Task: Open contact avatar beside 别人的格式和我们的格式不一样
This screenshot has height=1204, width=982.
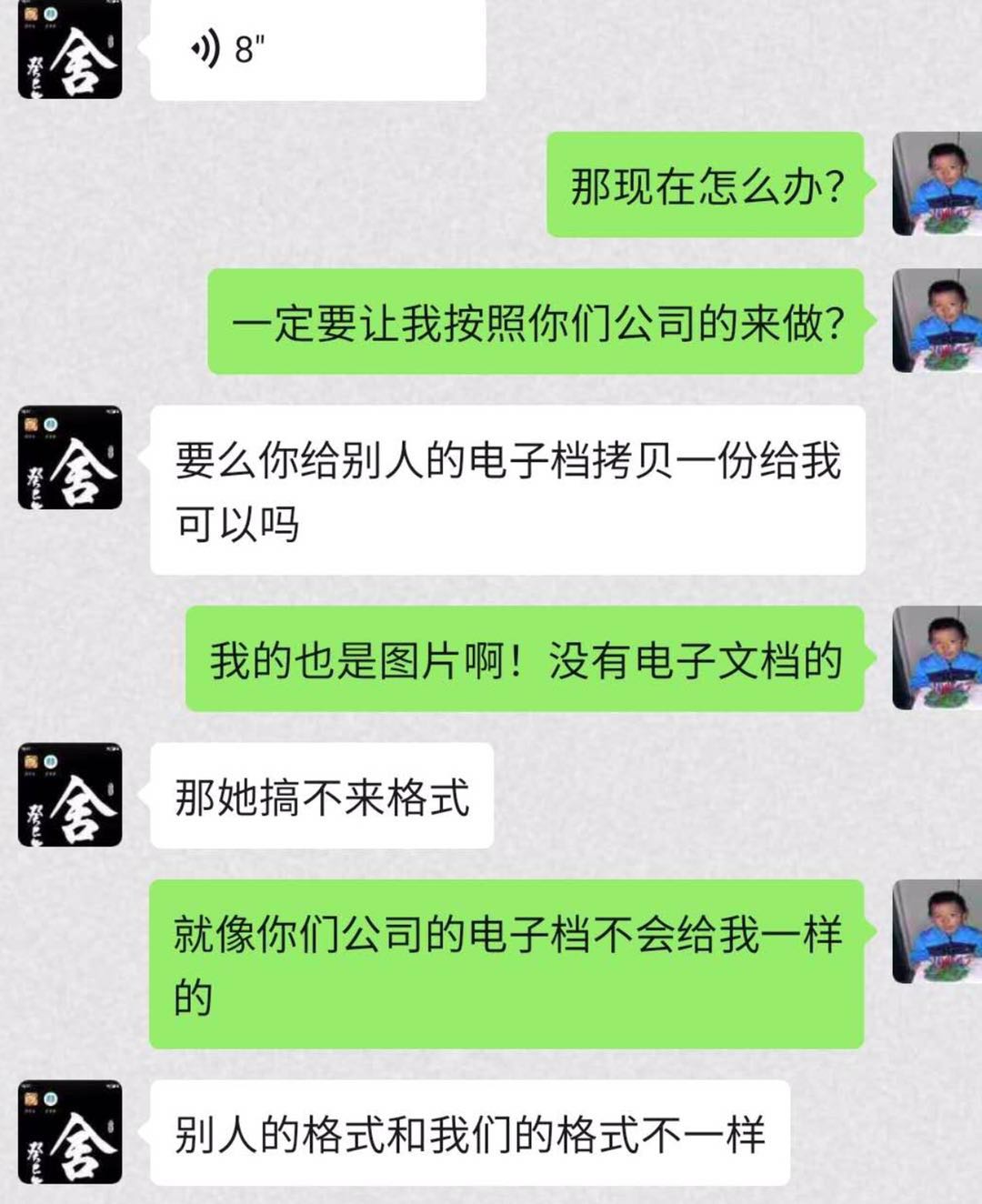Action: [x=70, y=1132]
